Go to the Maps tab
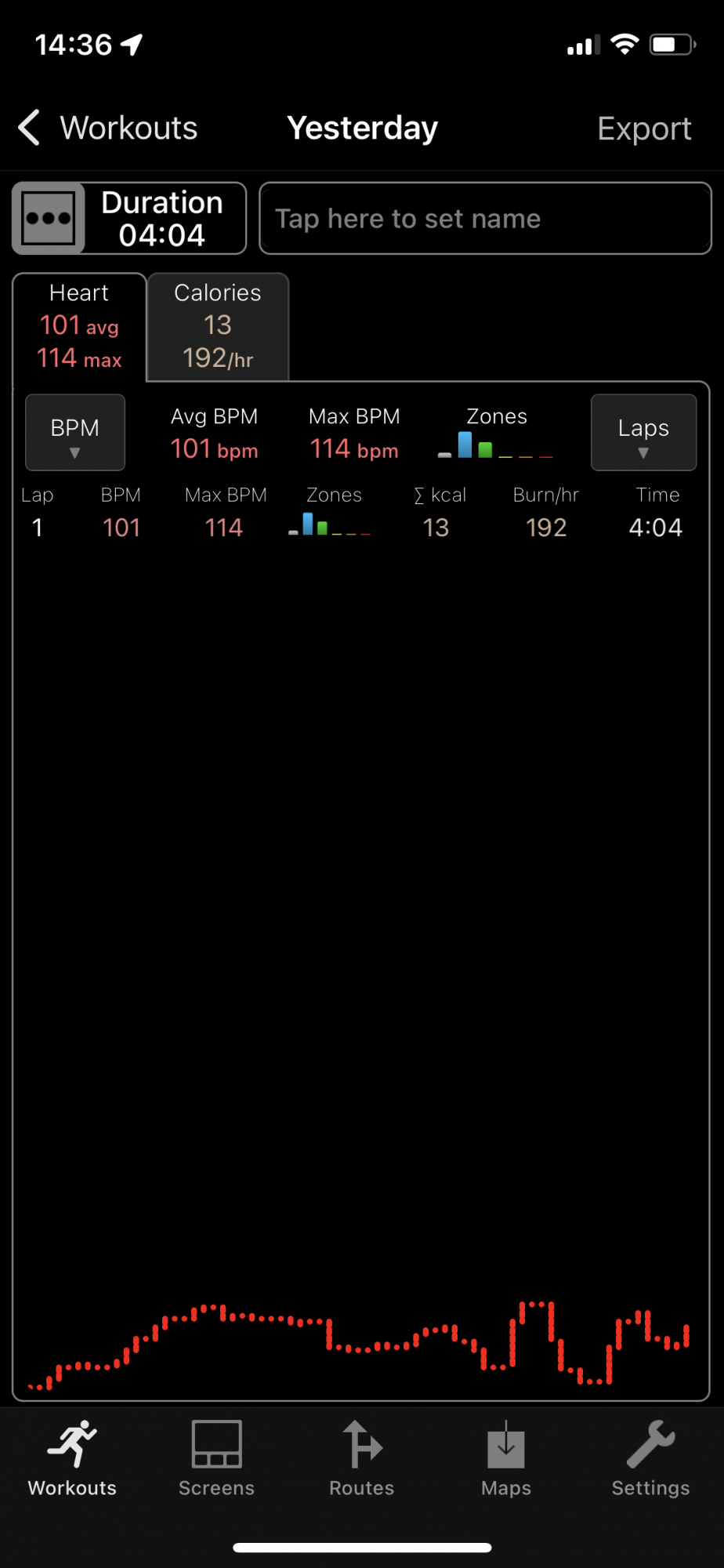The height and width of the screenshot is (1568, 724). (506, 1458)
